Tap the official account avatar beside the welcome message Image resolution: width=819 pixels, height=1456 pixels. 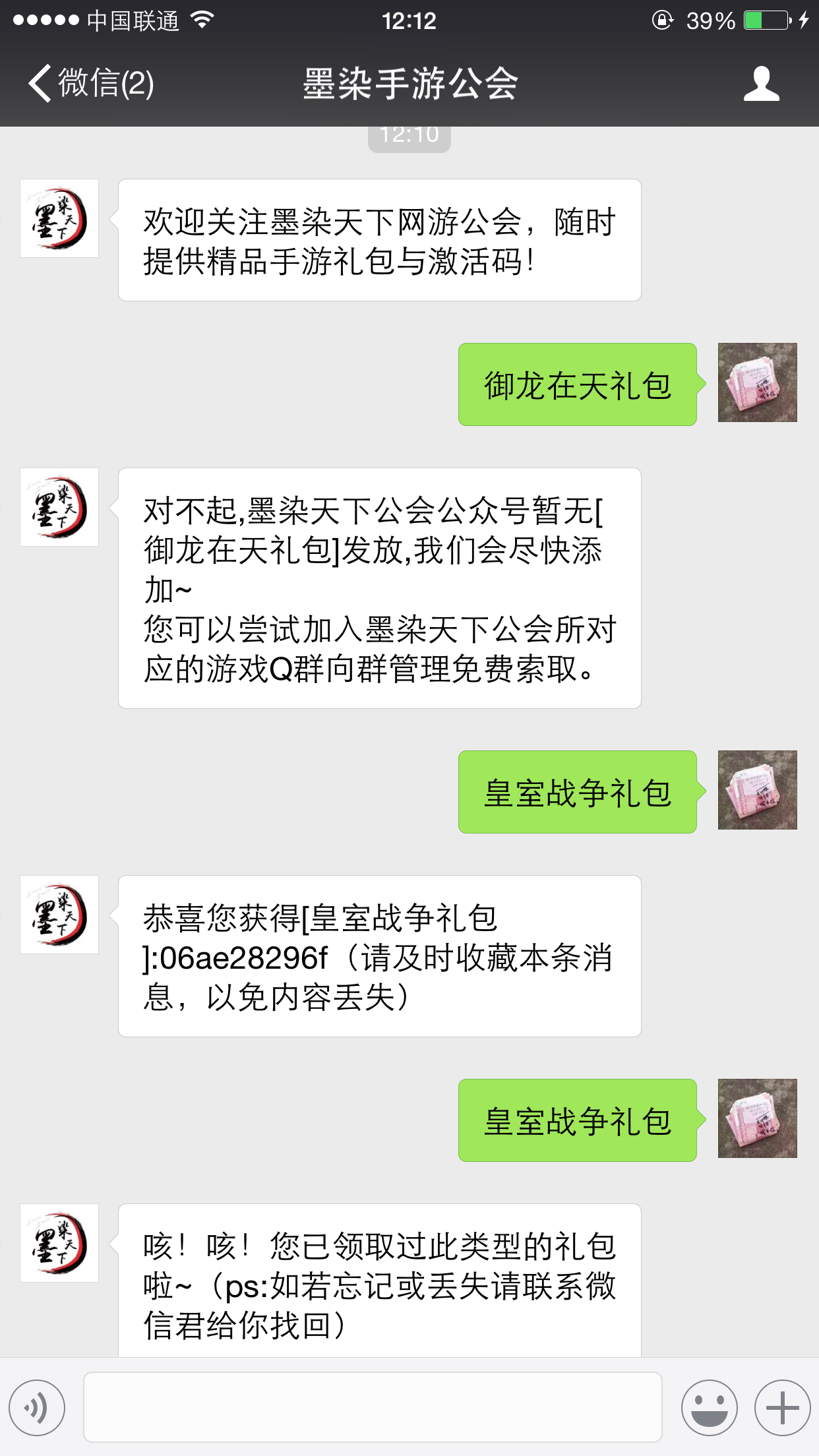(59, 218)
